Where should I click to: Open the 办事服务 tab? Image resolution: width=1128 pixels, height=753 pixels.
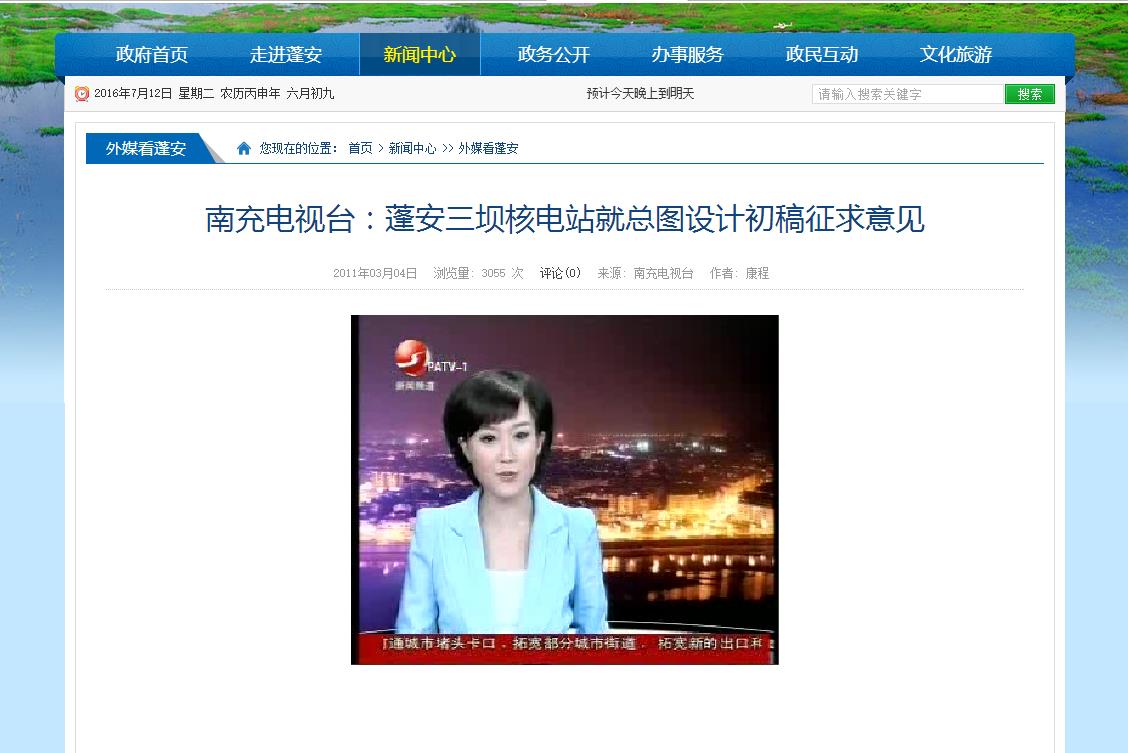coord(687,55)
